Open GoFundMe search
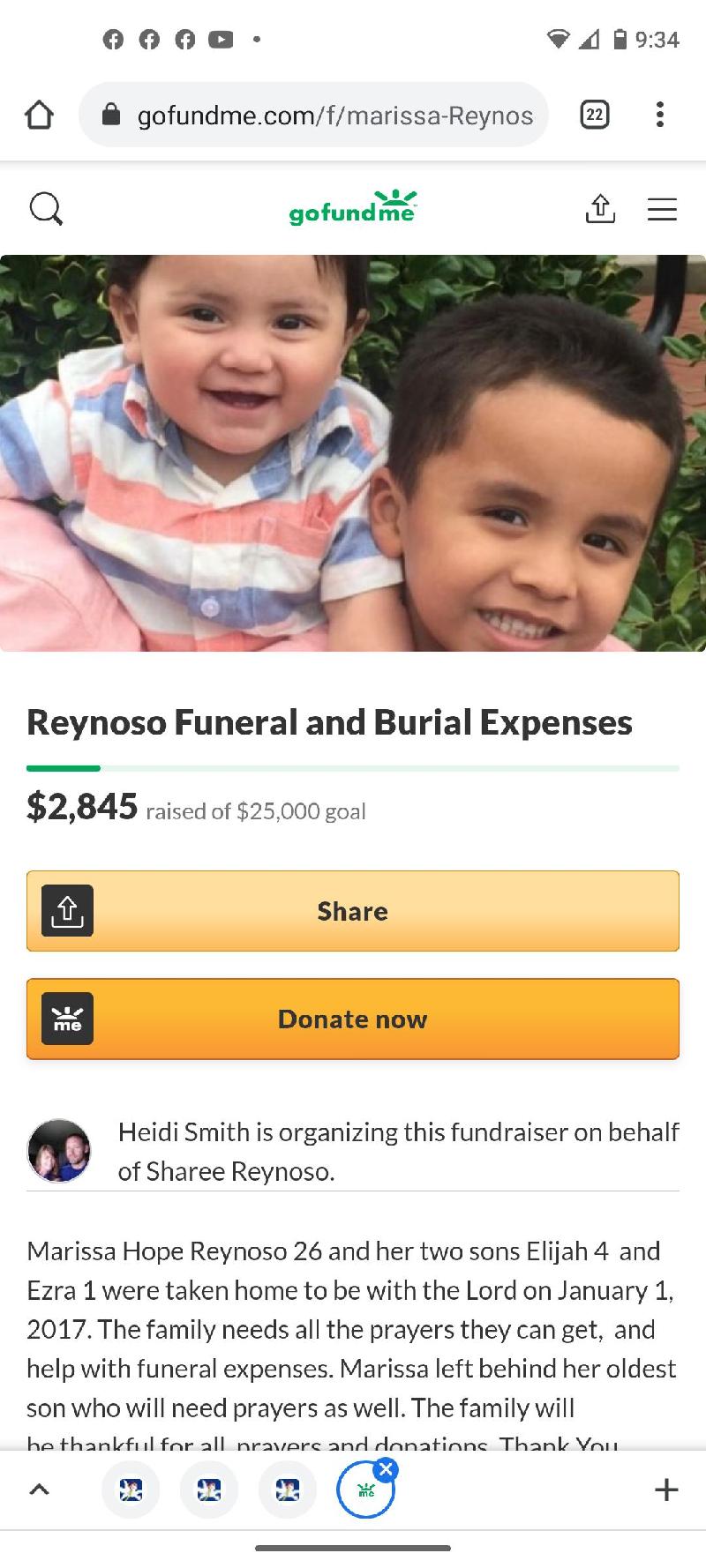Screen dimensions: 706x1568 [x=46, y=209]
